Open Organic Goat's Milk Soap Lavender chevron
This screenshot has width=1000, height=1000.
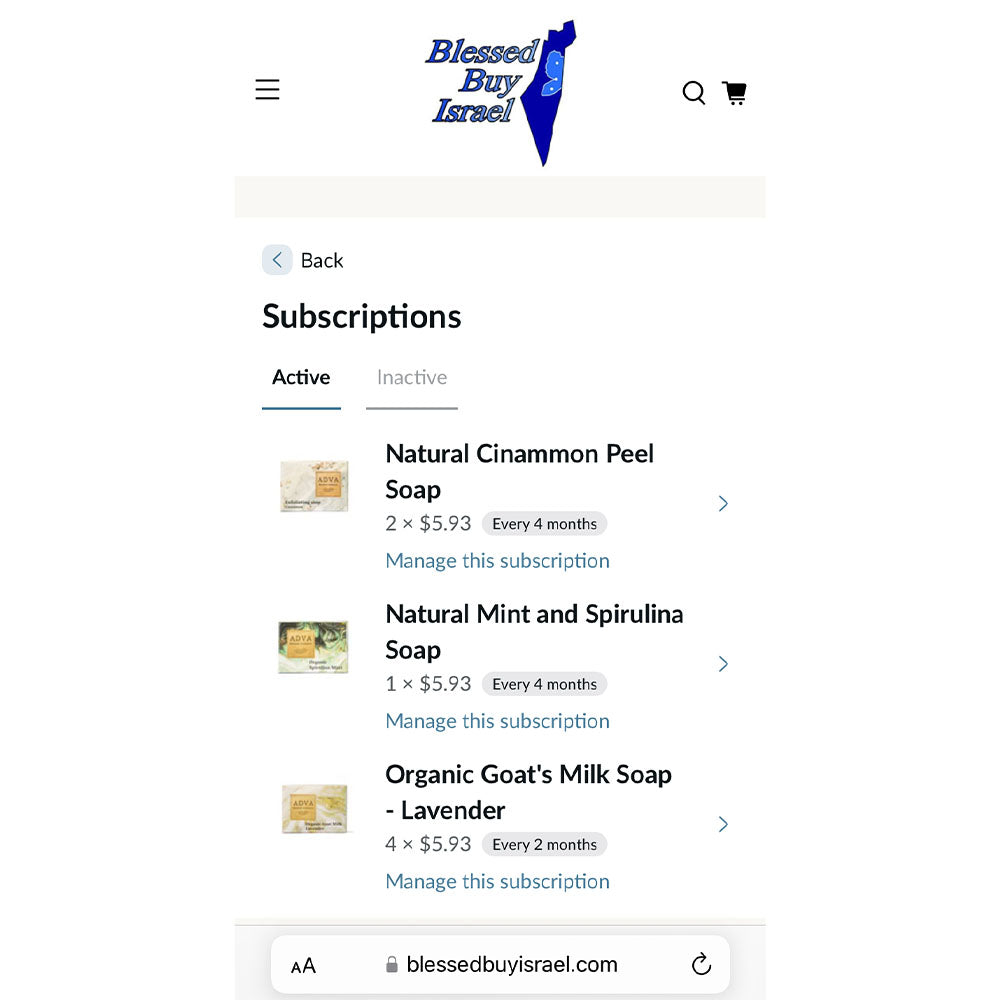click(723, 824)
